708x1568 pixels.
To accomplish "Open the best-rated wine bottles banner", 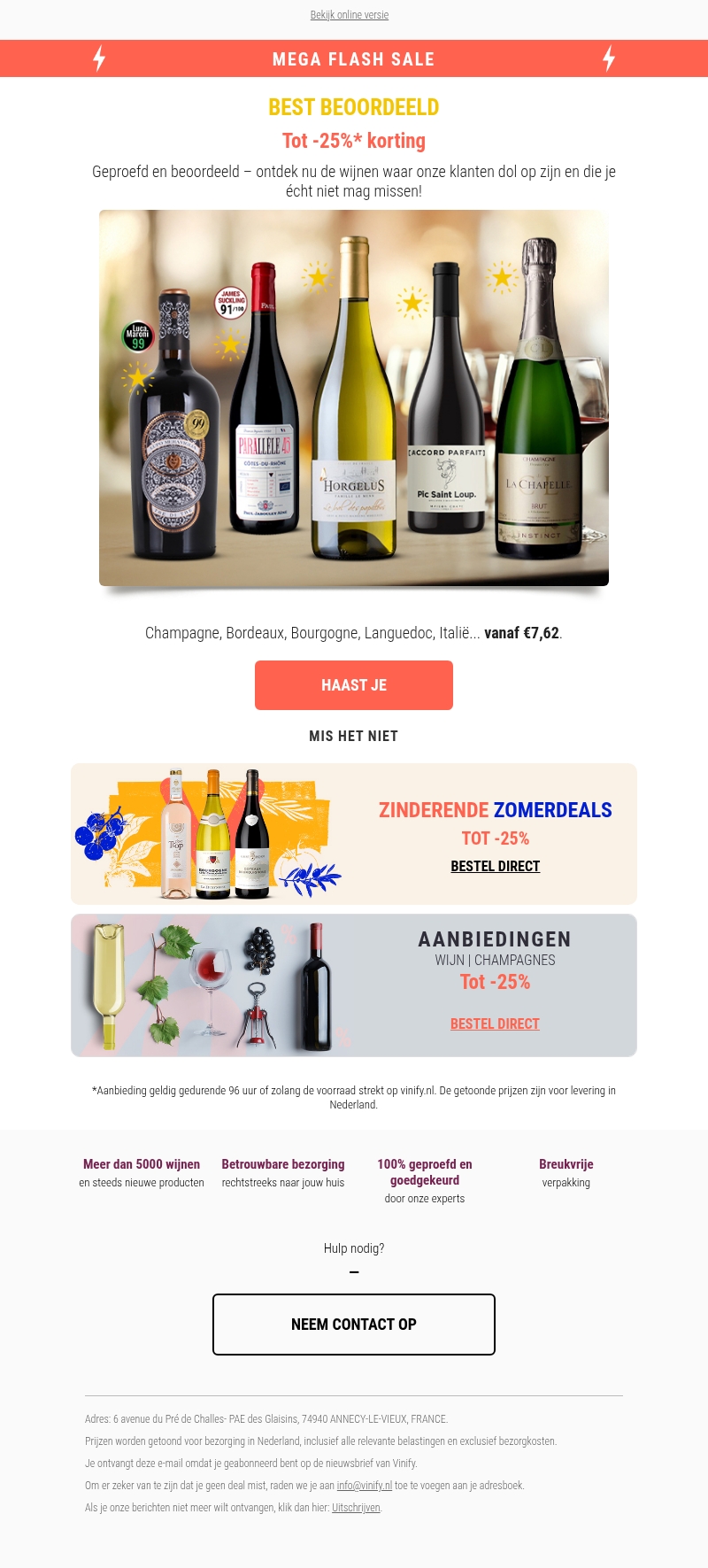I will click(354, 398).
